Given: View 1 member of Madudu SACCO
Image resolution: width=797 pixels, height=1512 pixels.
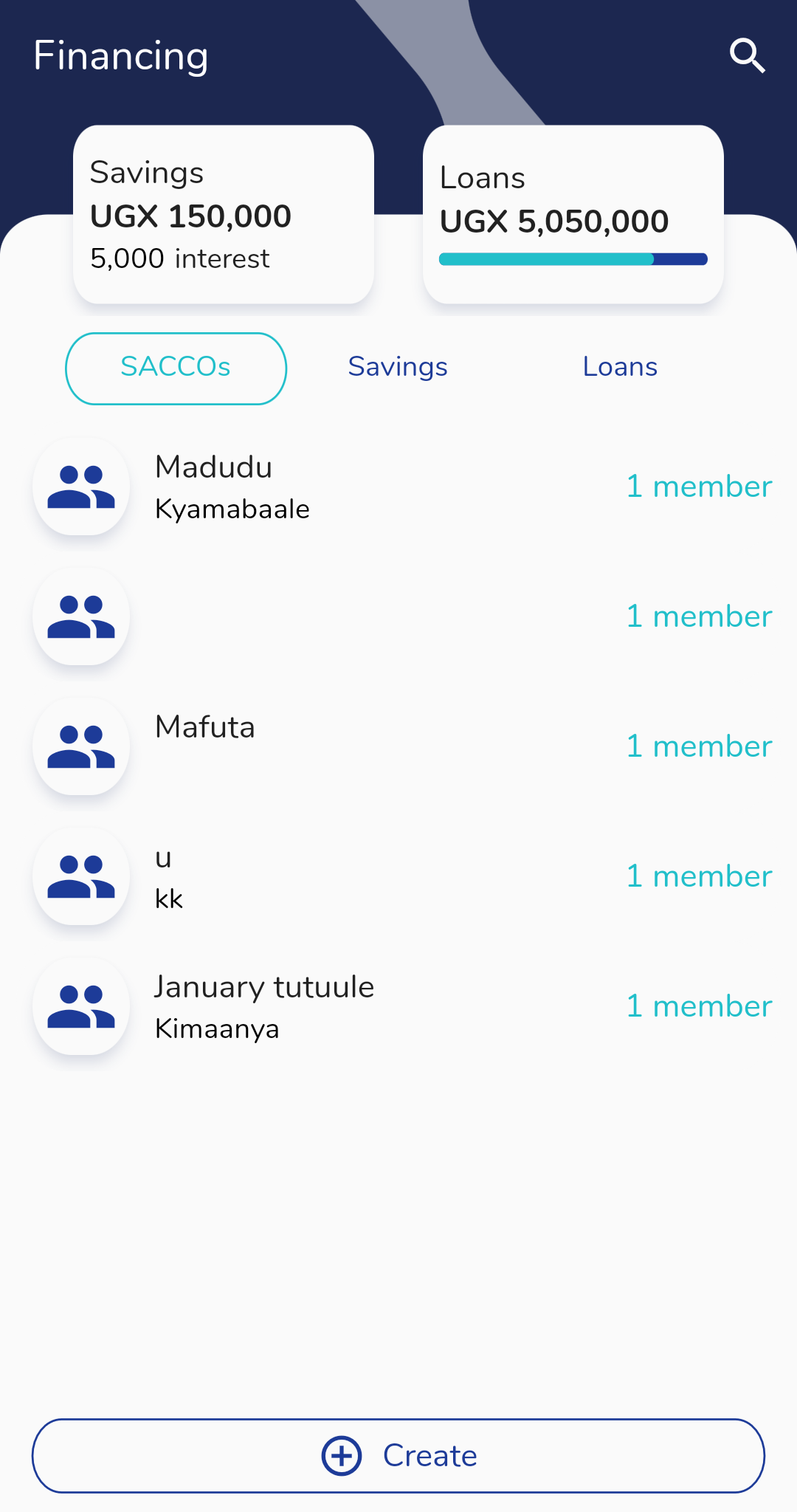Looking at the screenshot, I should tap(699, 486).
